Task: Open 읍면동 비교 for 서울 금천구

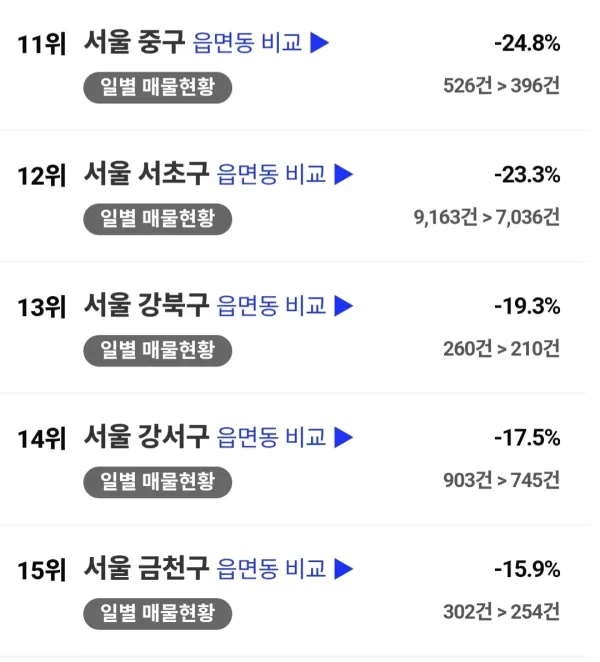Action: pos(285,569)
